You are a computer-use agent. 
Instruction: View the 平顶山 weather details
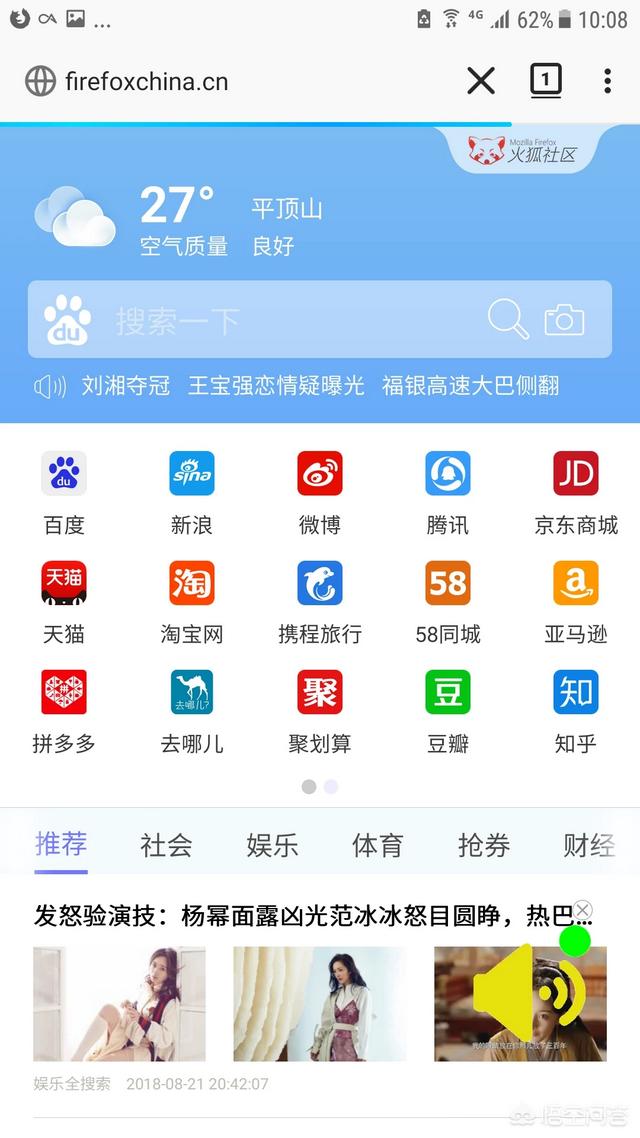pyautogui.click(x=287, y=209)
